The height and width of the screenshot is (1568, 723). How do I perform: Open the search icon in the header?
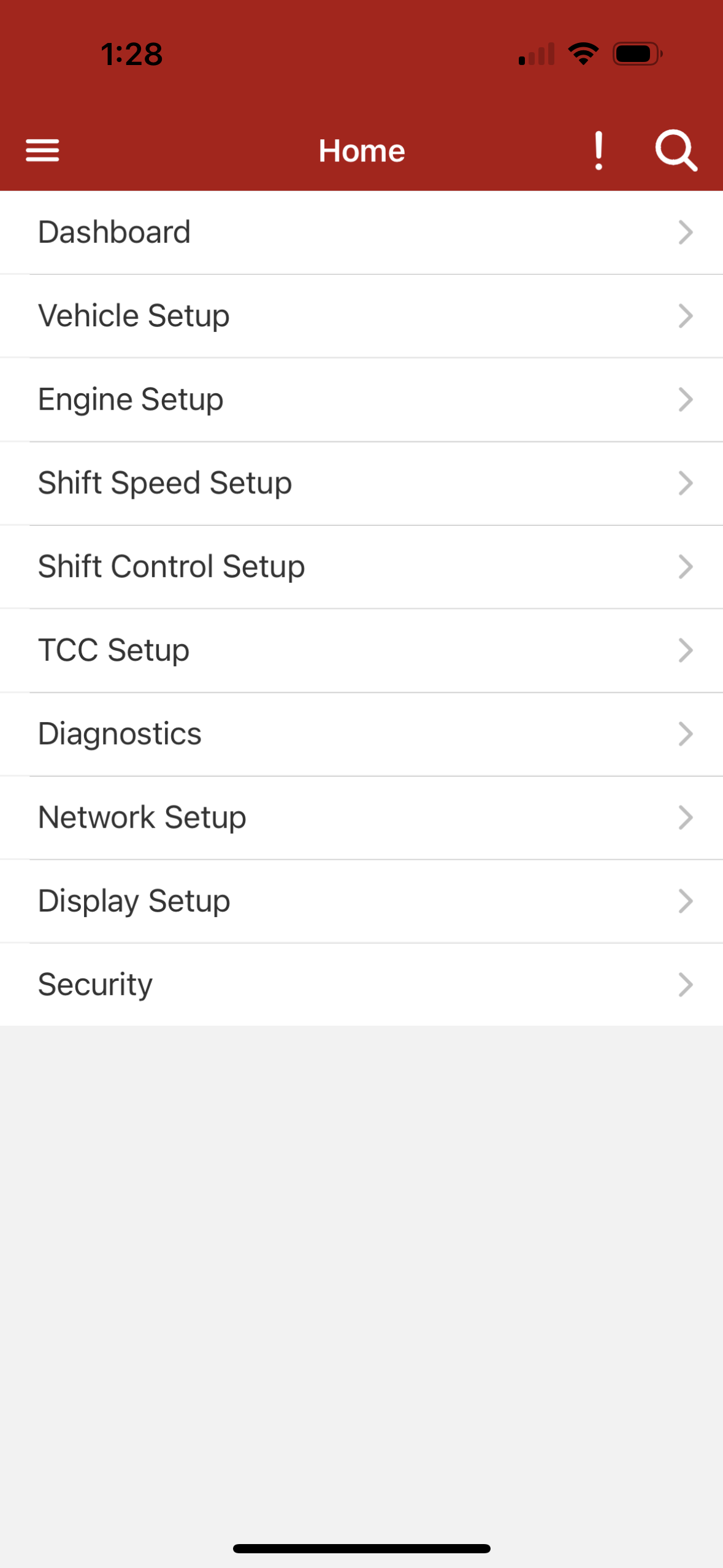pos(675,150)
